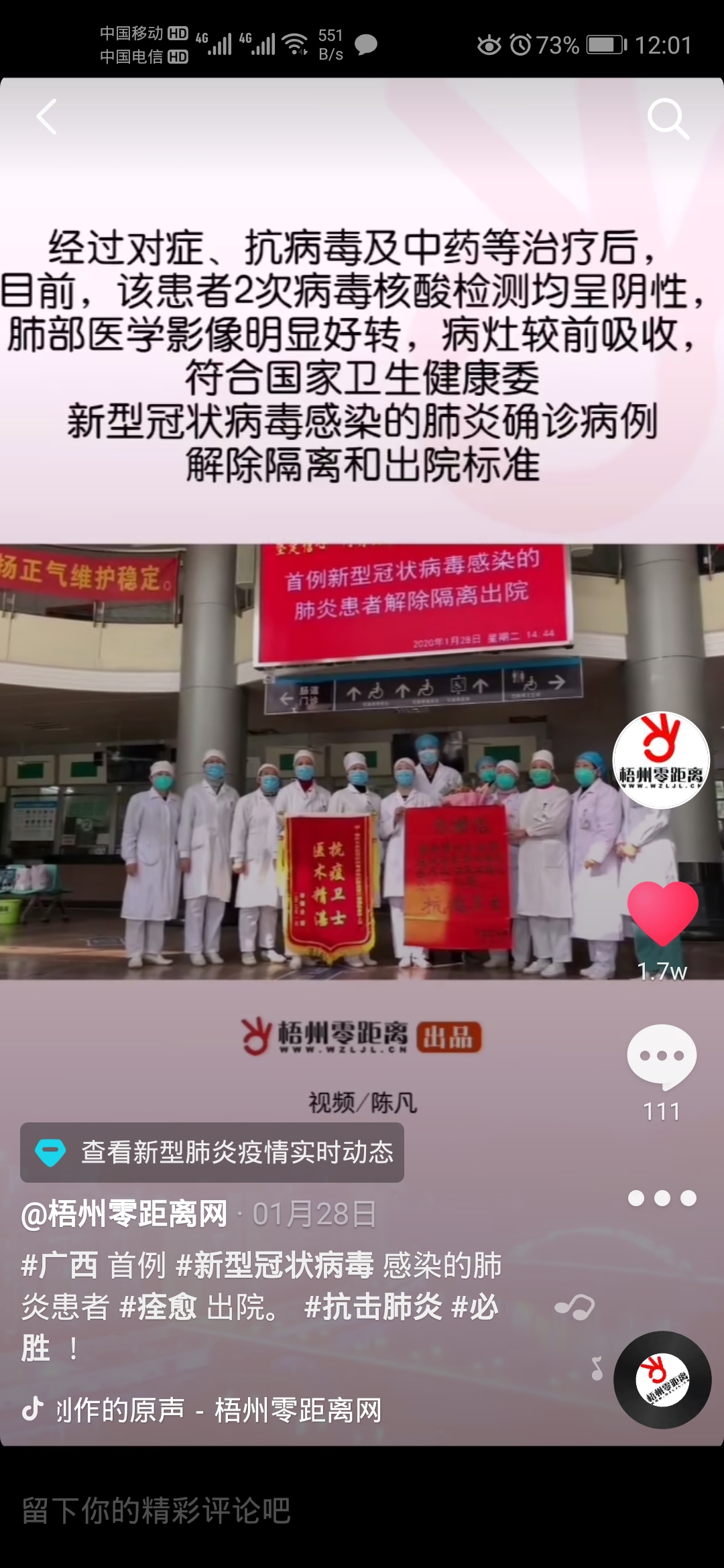Open the original sound by 梧州零距离网
The width and height of the screenshot is (724, 1568).
click(x=218, y=1410)
